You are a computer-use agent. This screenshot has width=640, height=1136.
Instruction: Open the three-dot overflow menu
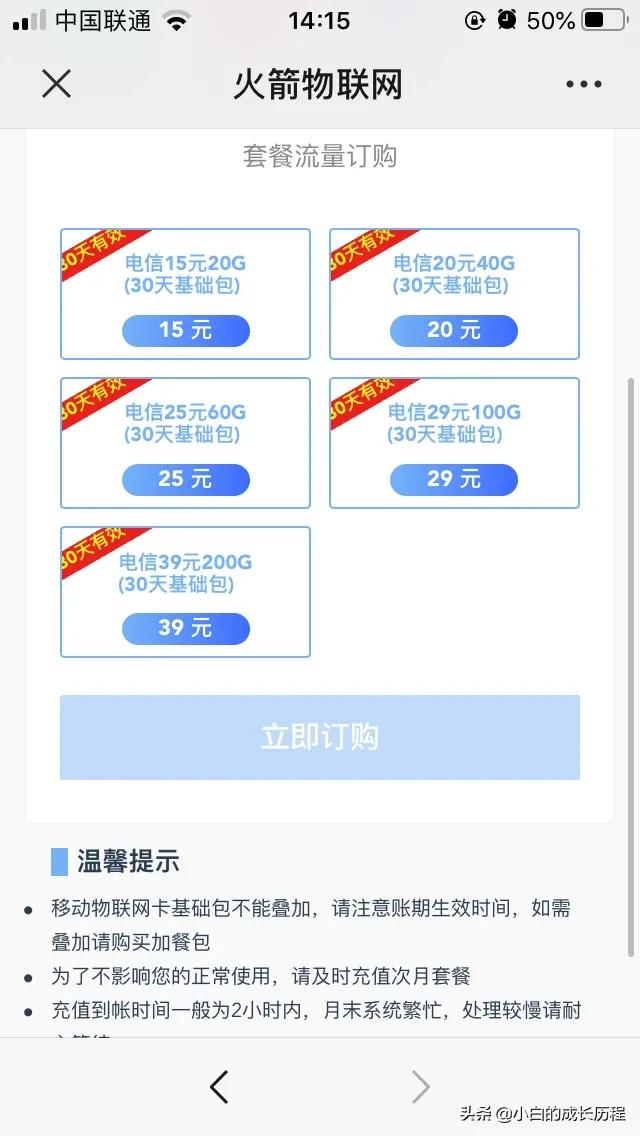click(583, 84)
